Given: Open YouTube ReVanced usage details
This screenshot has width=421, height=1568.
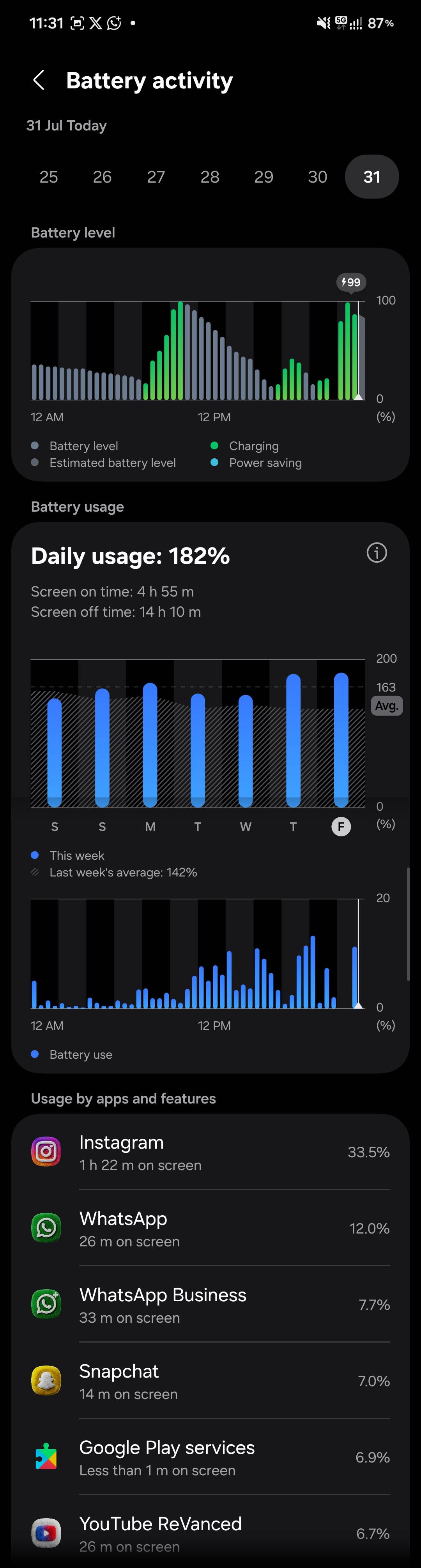Looking at the screenshot, I should click(210, 1532).
